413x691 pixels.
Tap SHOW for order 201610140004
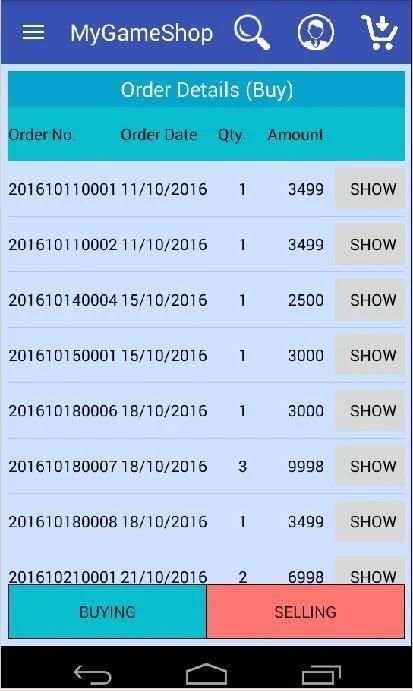click(x=370, y=300)
